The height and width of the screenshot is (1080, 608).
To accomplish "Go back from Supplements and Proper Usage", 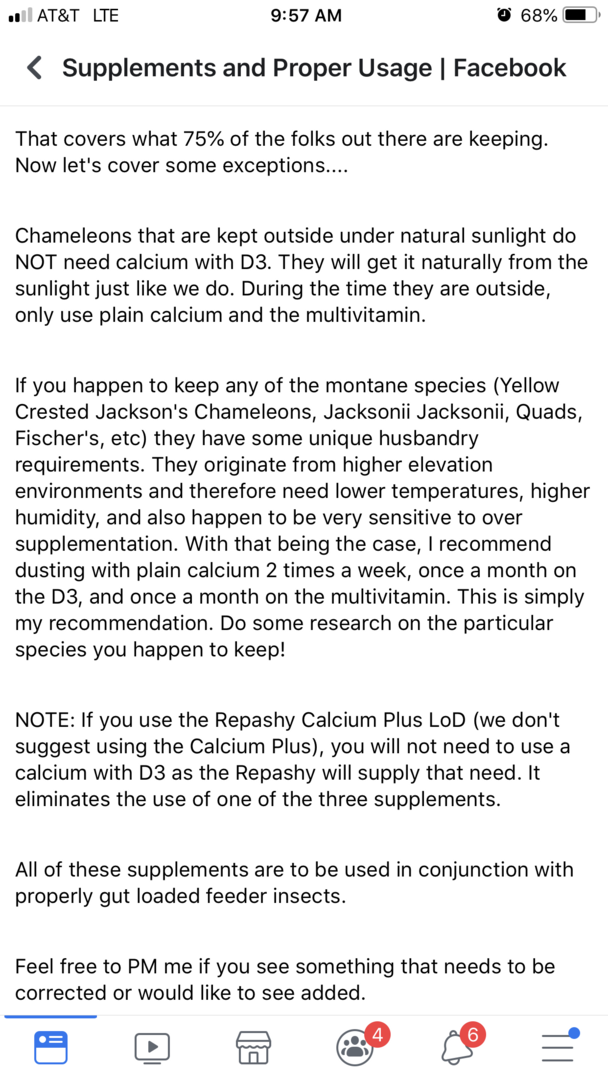I will (x=35, y=68).
